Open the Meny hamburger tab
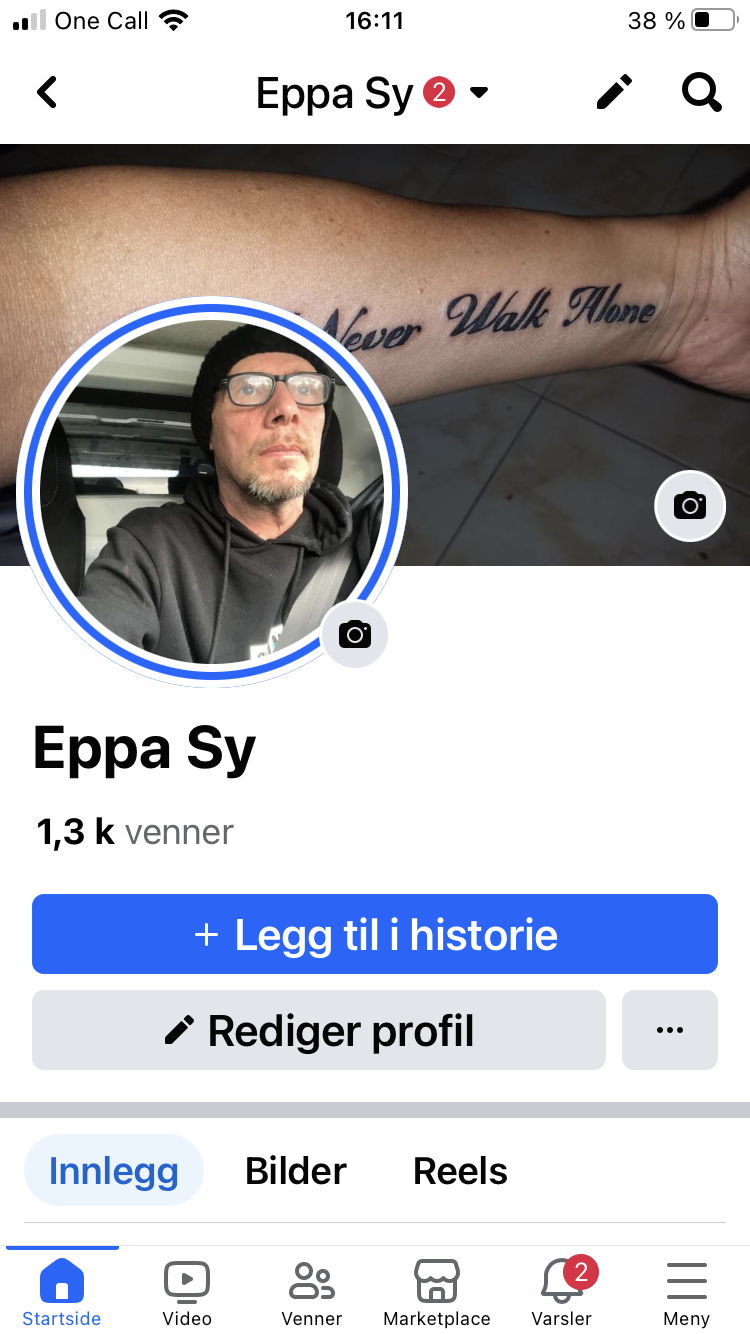 tap(686, 1291)
